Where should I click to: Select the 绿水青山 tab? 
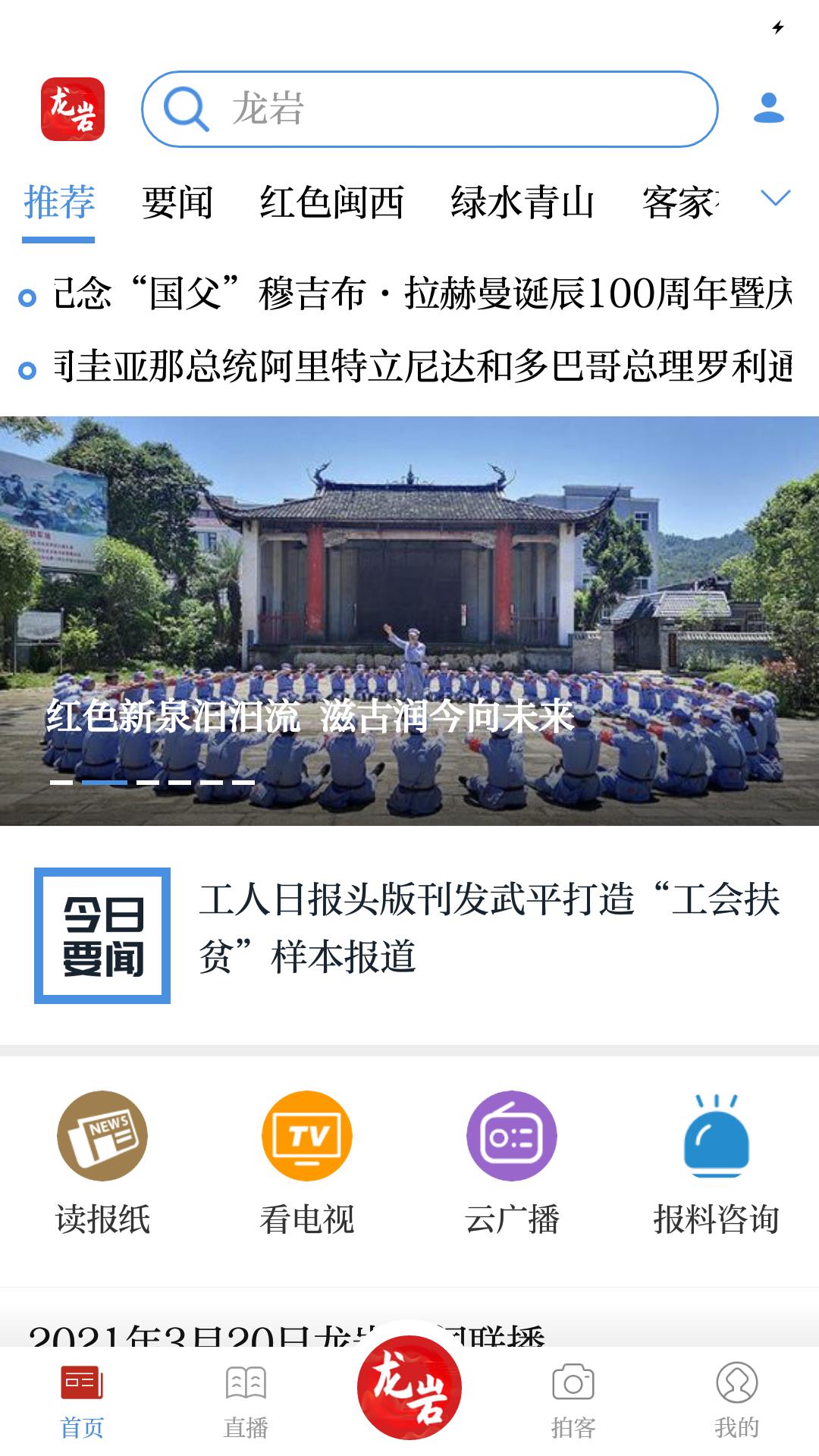(522, 200)
